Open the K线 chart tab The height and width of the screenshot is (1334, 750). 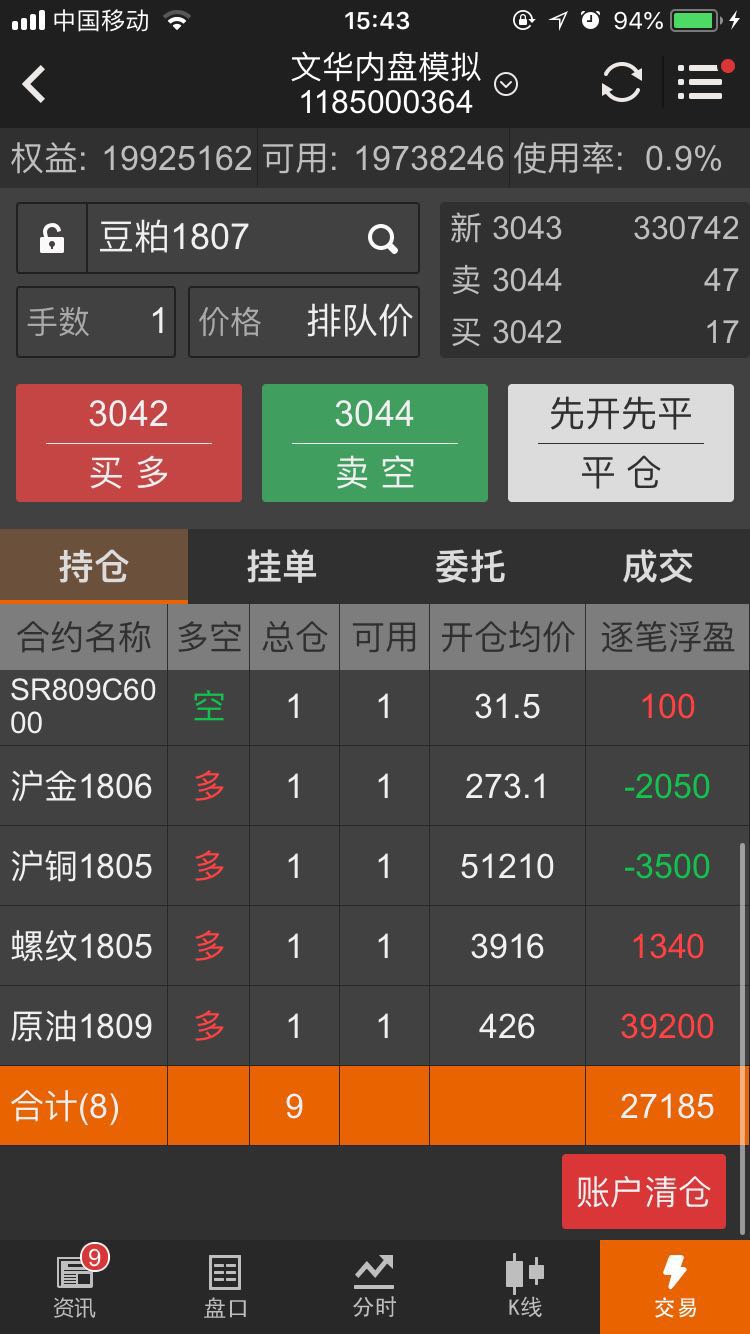click(x=524, y=1287)
